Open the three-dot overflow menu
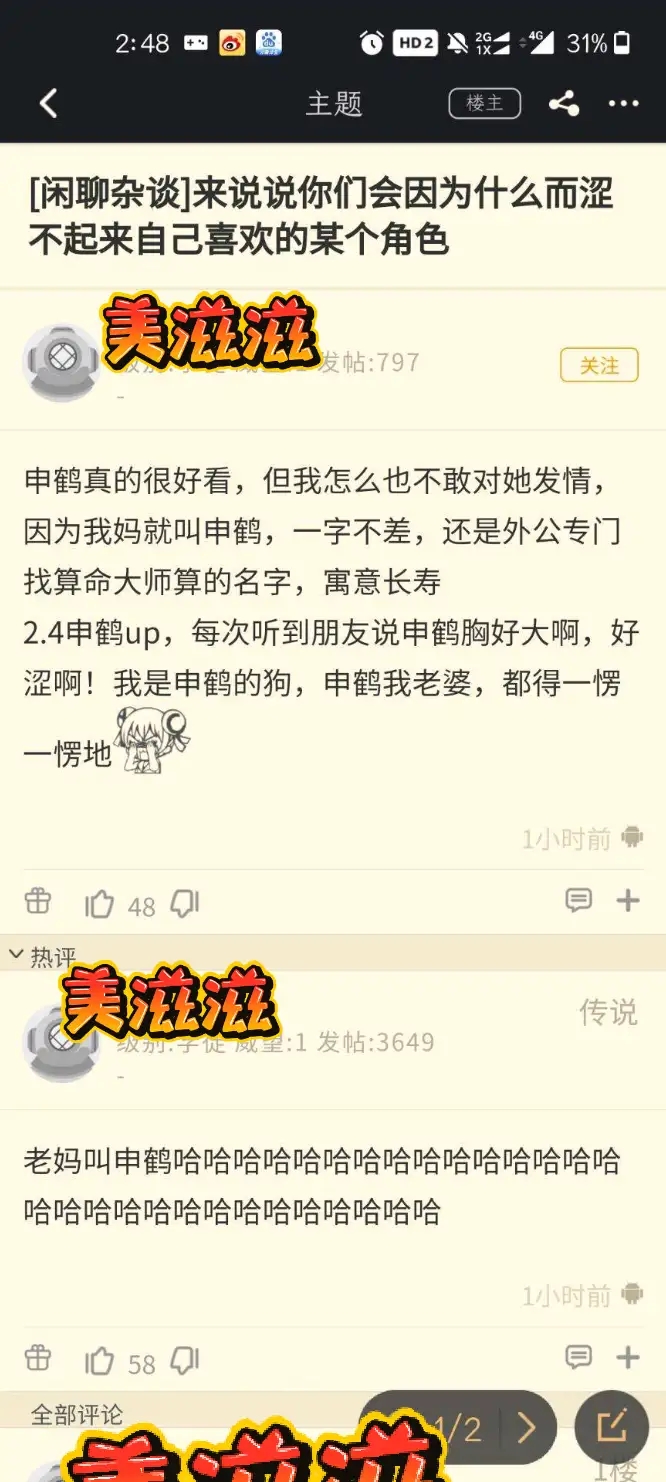This screenshot has width=666, height=1482. click(x=624, y=103)
